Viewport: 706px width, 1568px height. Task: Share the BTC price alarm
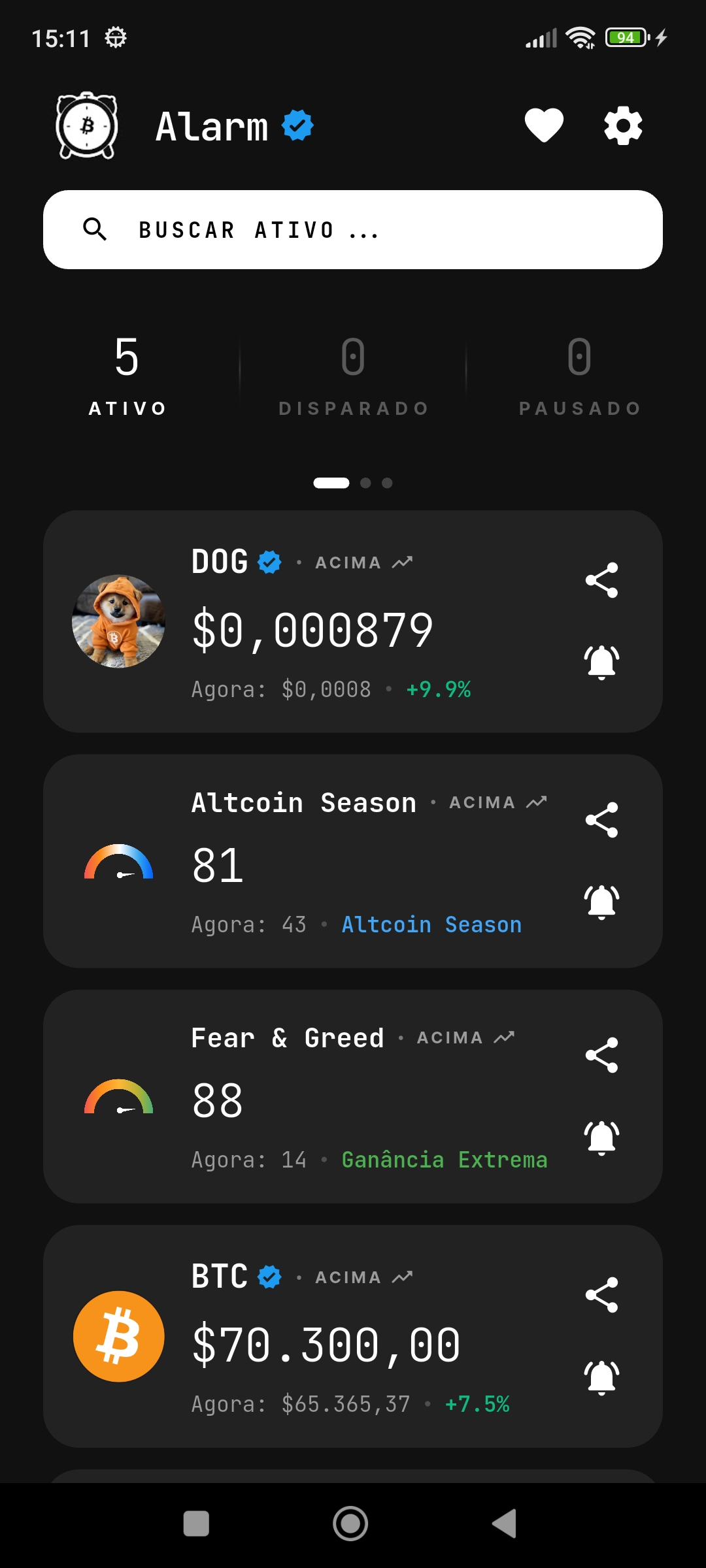click(x=601, y=1295)
